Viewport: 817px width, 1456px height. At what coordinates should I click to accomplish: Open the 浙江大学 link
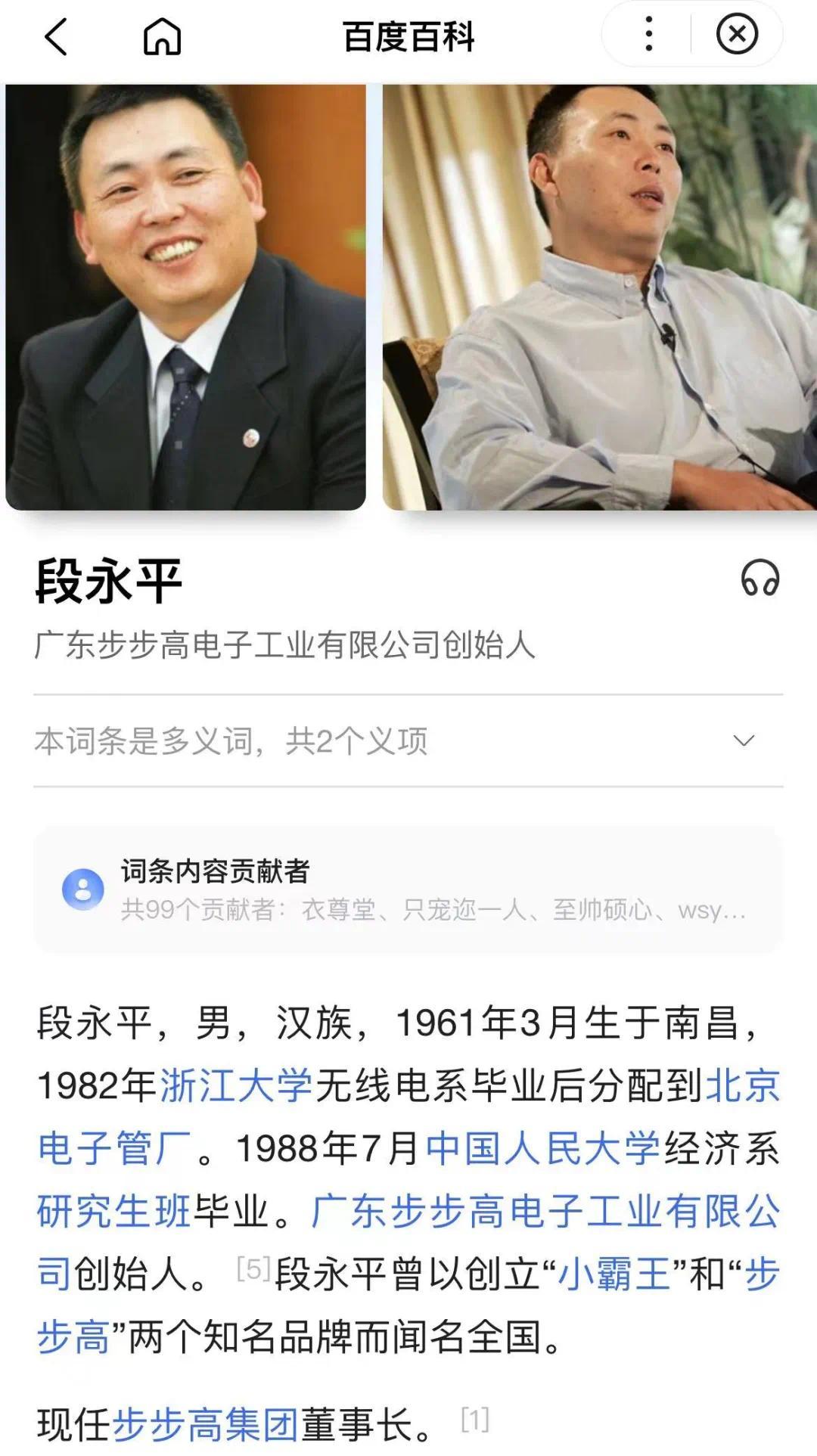(x=236, y=1086)
